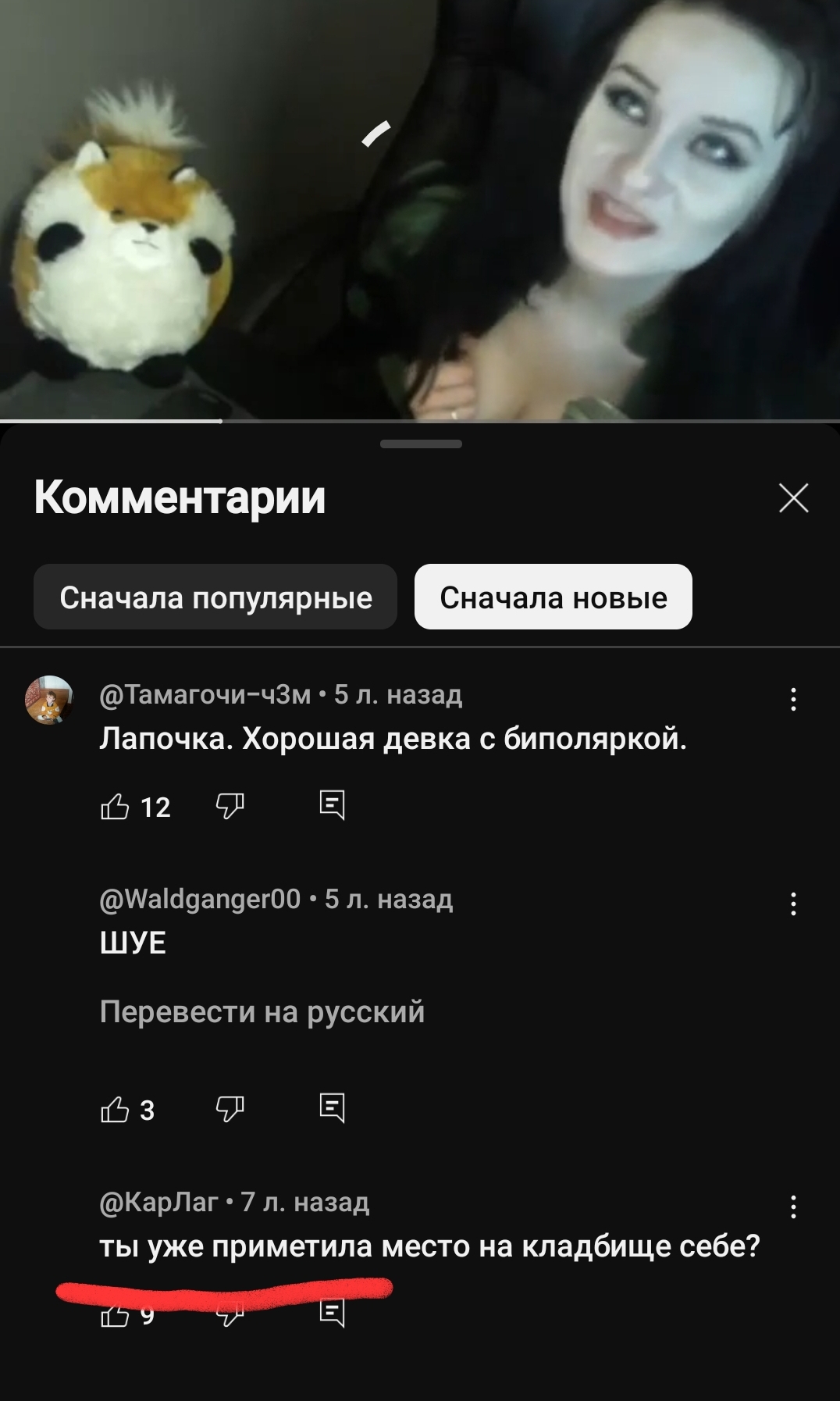Sort comments by Сначала популярные
The width and height of the screenshot is (840, 1401).
215,597
